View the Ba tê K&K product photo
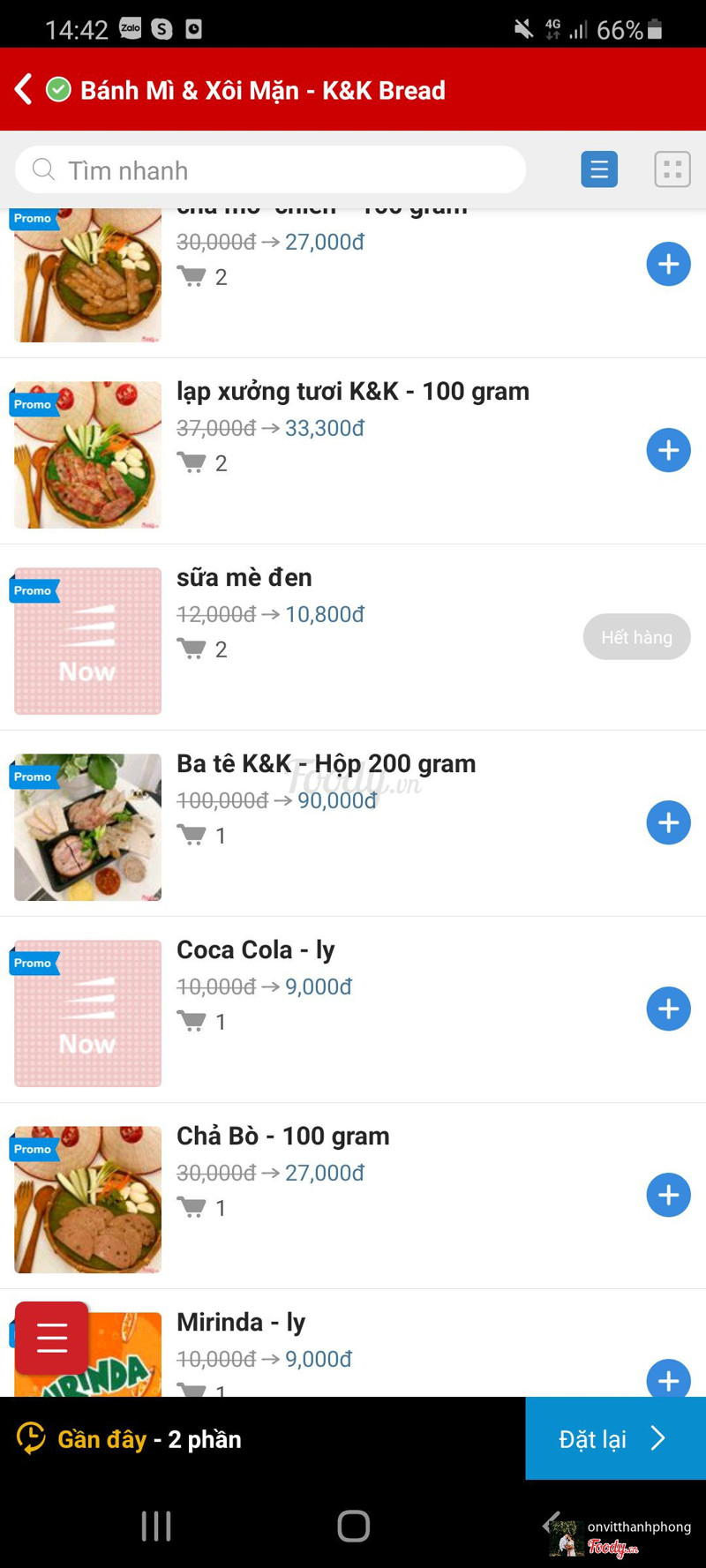Screen dimensions: 706x1568 87,827
